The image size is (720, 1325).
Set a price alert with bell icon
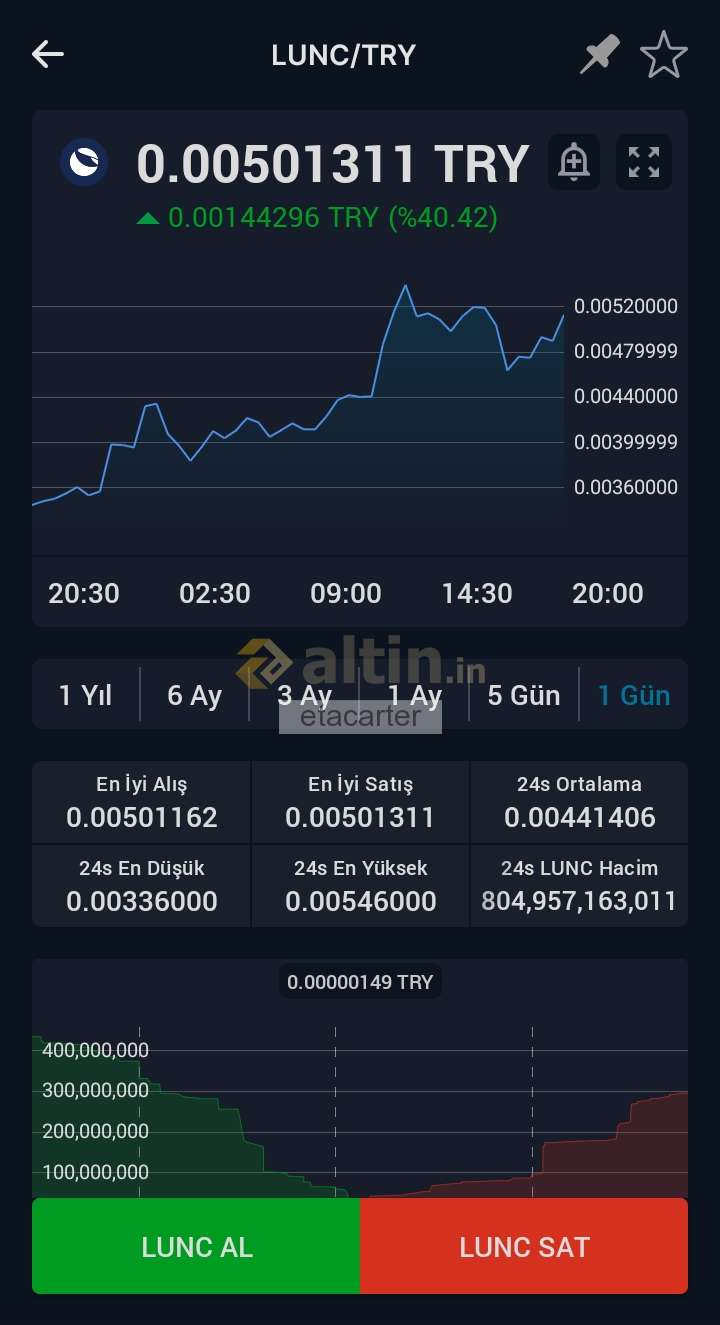click(574, 162)
